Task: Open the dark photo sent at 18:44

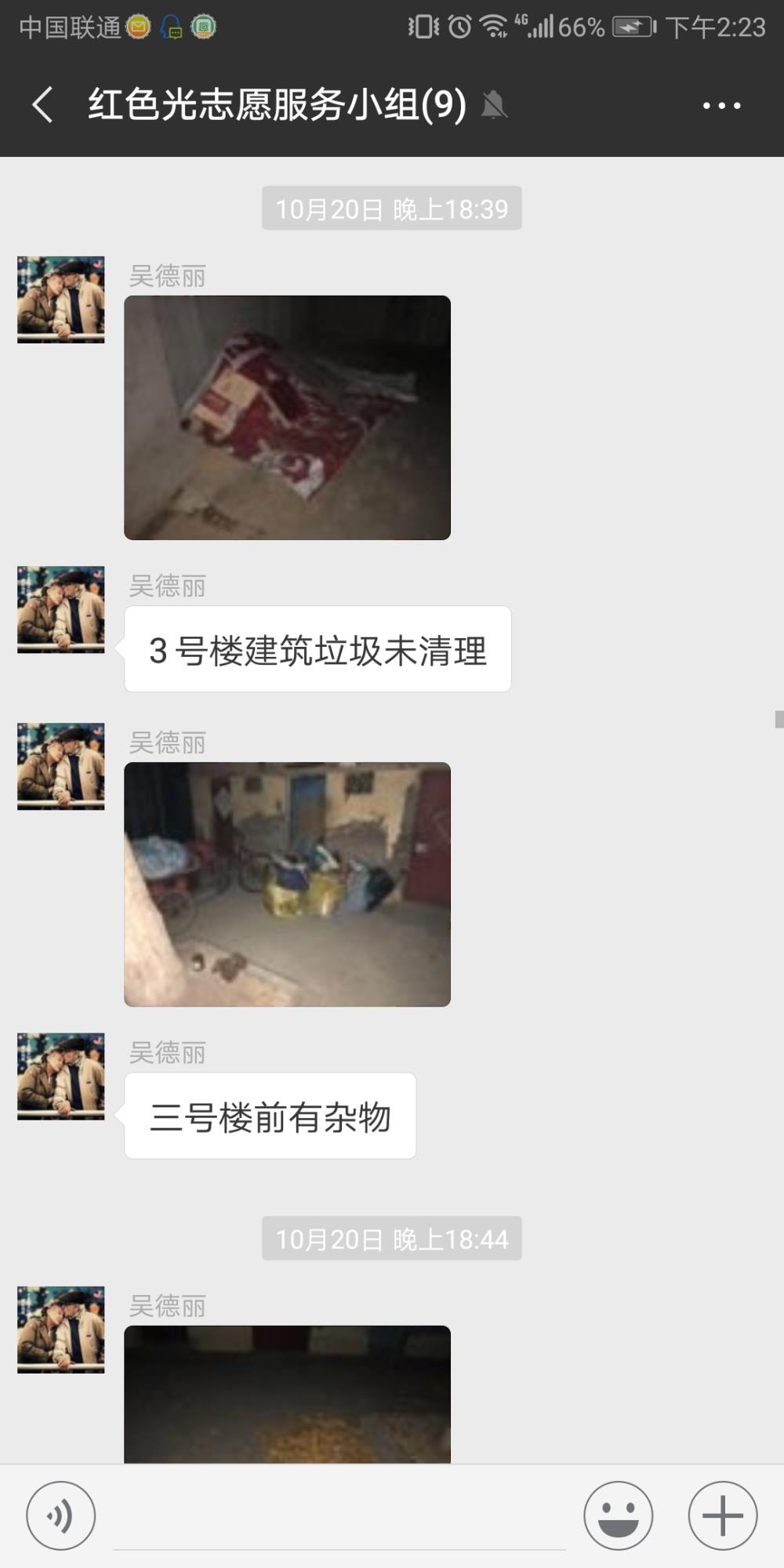Action: click(x=287, y=1395)
